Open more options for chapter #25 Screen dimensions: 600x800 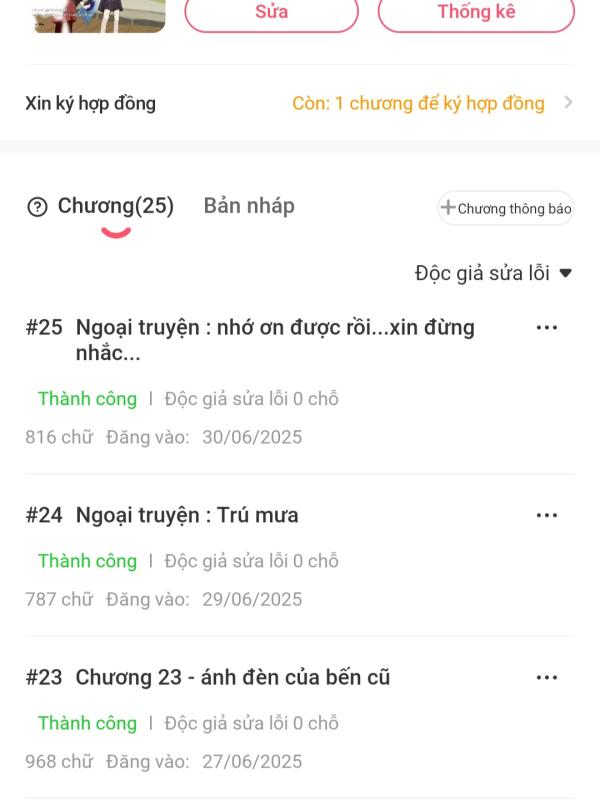coord(546,328)
